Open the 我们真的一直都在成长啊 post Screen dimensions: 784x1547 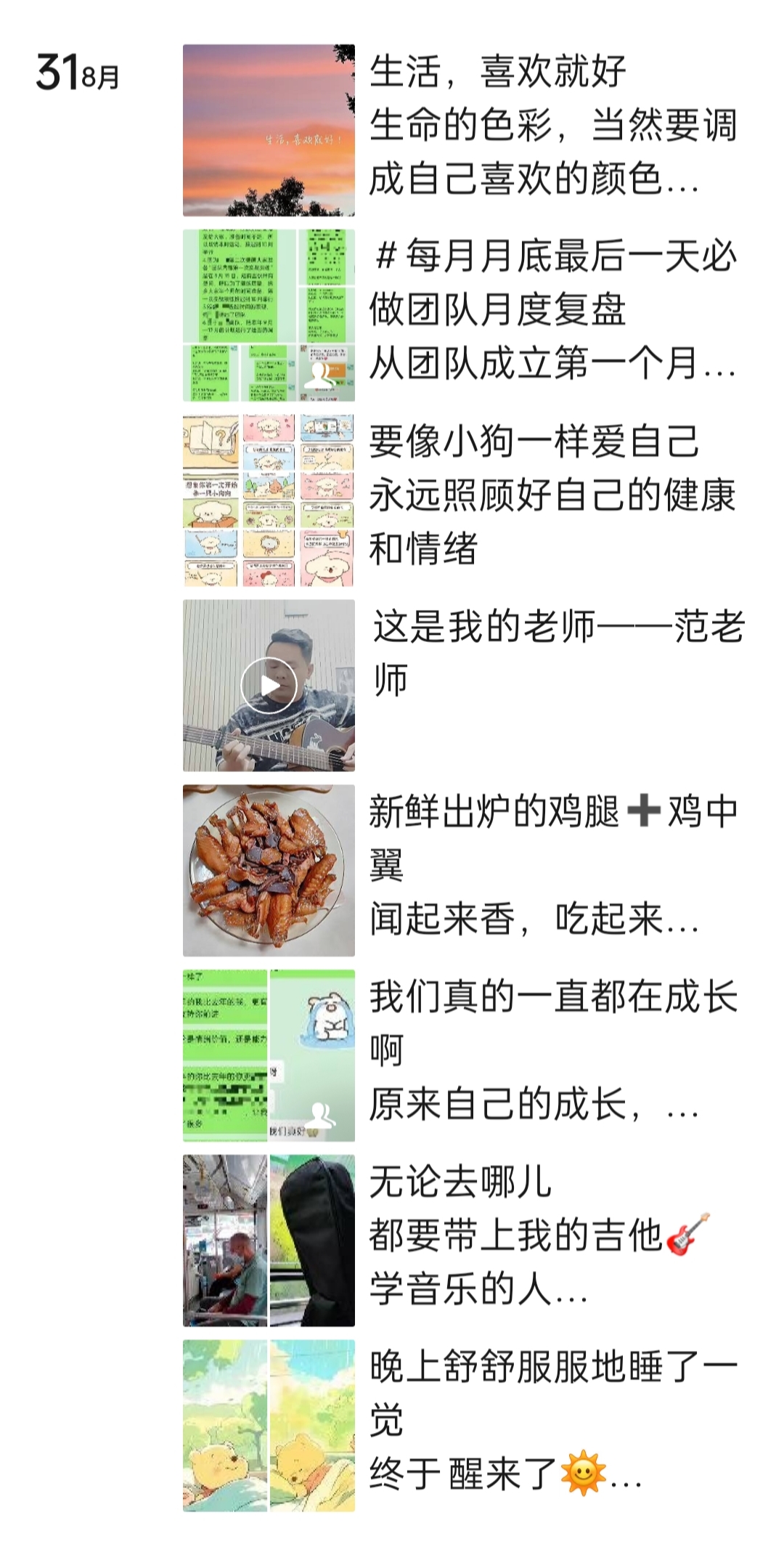coord(269,1055)
